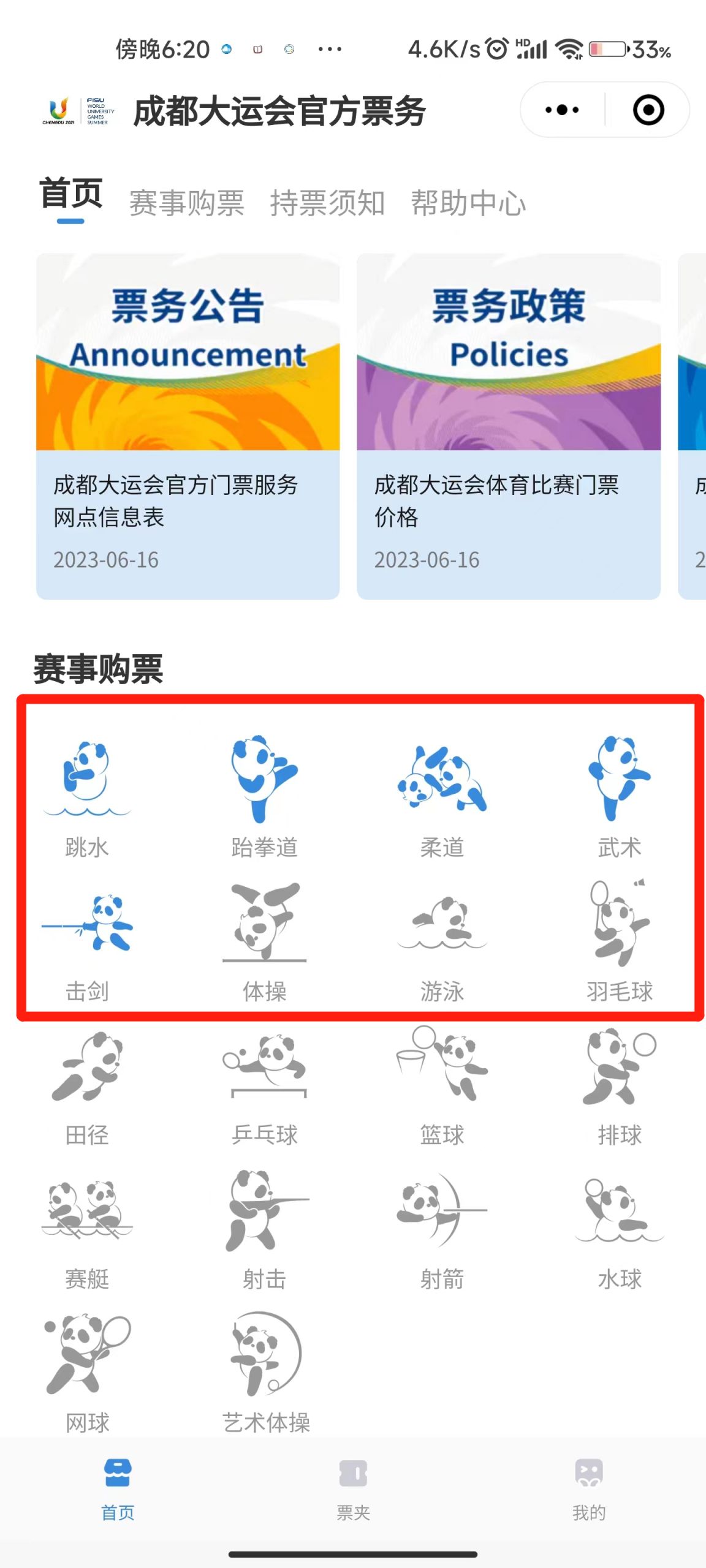Open 击剑 fencing tickets
This screenshot has width=706, height=1568.
point(87,940)
